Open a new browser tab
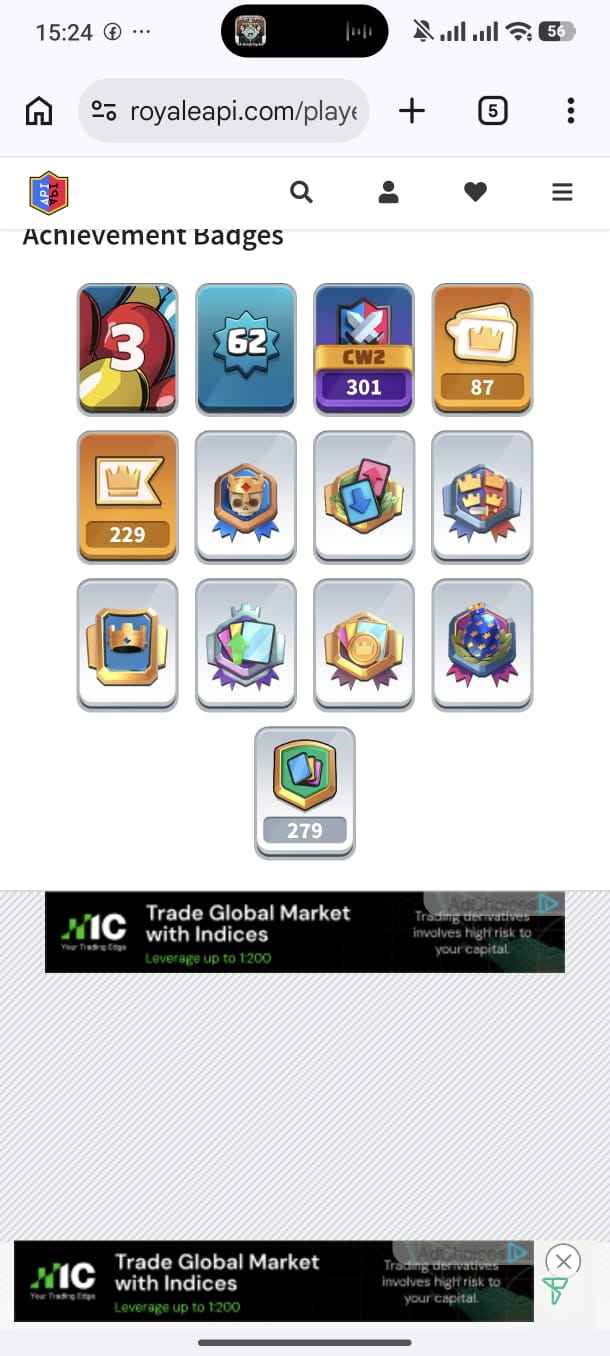 click(412, 111)
